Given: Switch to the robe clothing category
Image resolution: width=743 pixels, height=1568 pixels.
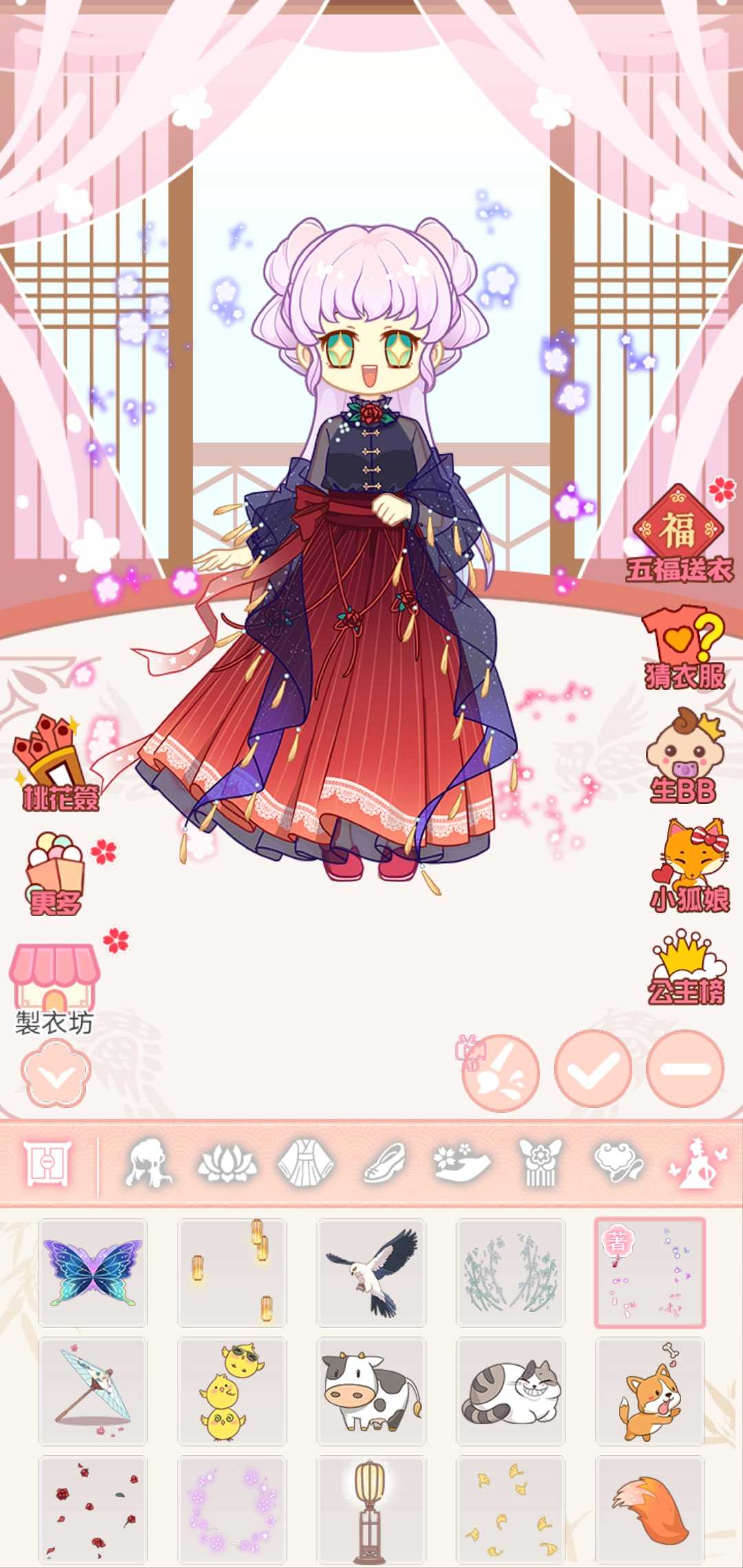Looking at the screenshot, I should point(305,1164).
